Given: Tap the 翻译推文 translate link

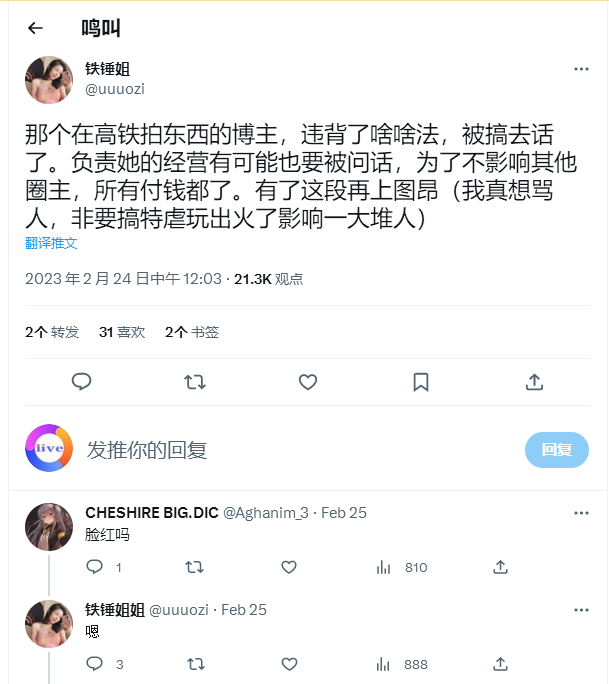Looking at the screenshot, I should [x=51, y=243].
